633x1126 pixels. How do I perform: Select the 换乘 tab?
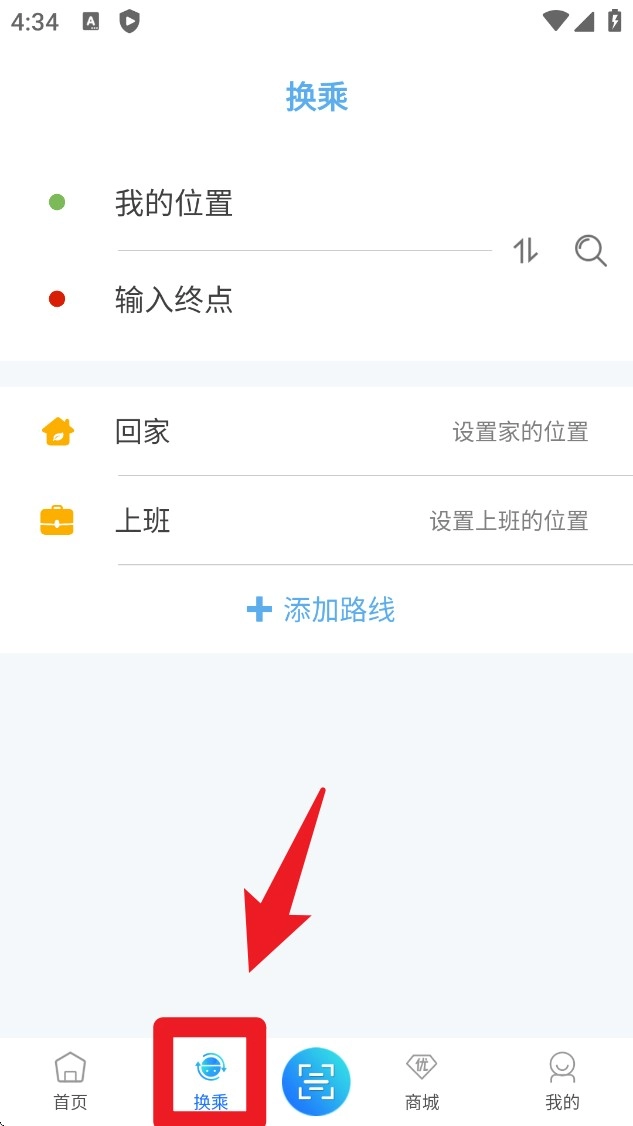(x=211, y=1081)
